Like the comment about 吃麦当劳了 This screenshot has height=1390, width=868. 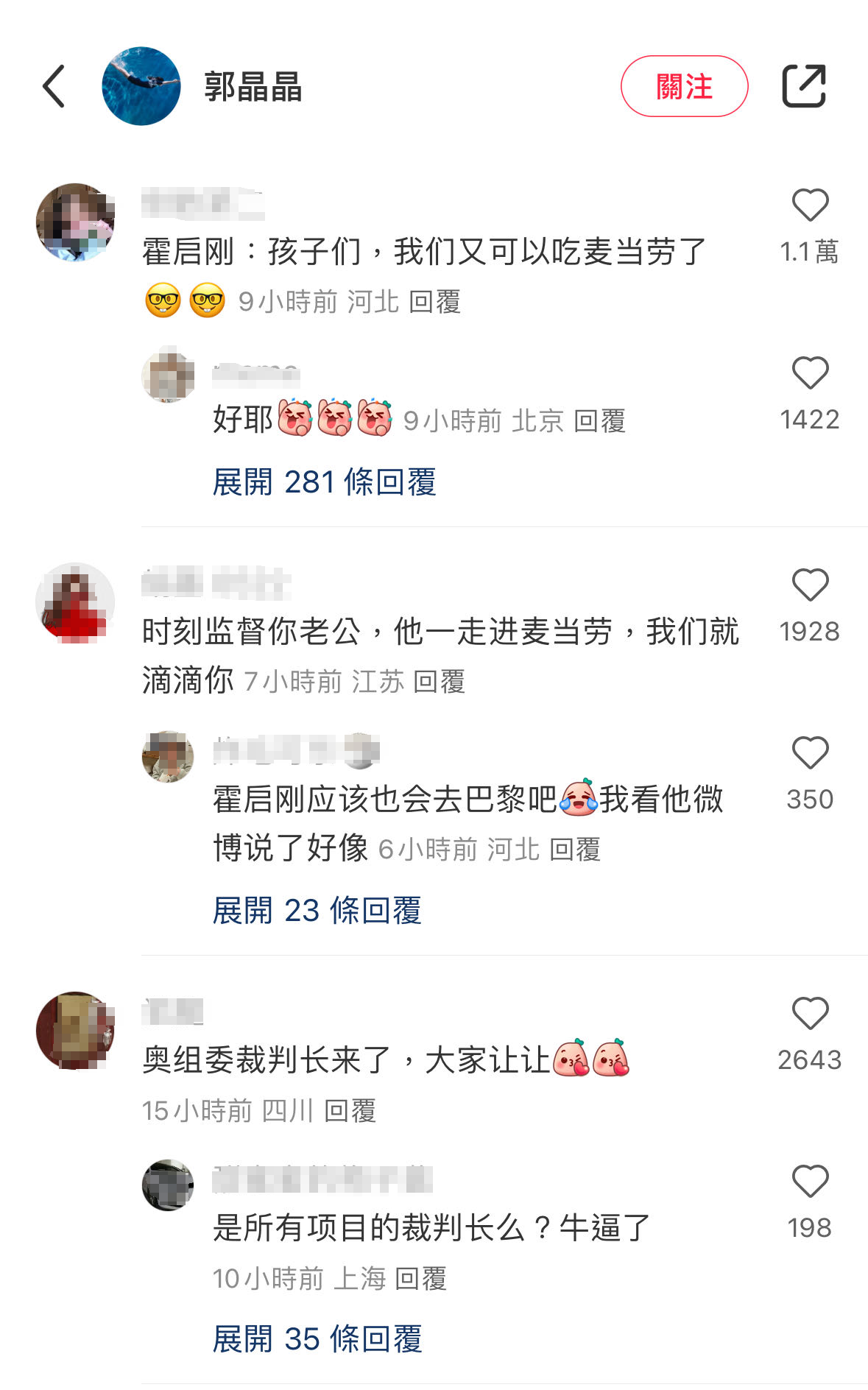(x=809, y=205)
